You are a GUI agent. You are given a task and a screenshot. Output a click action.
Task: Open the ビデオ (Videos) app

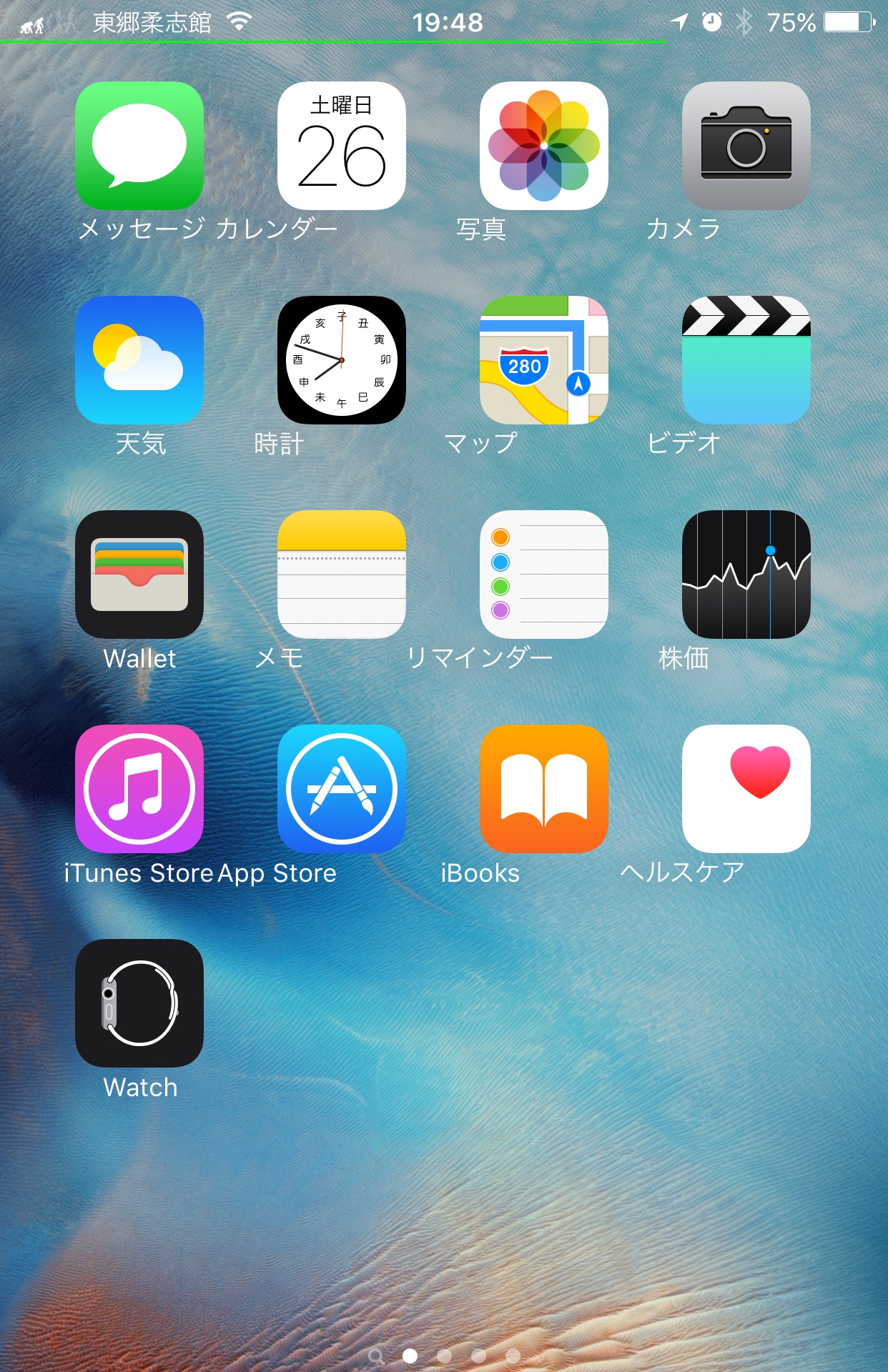click(746, 360)
